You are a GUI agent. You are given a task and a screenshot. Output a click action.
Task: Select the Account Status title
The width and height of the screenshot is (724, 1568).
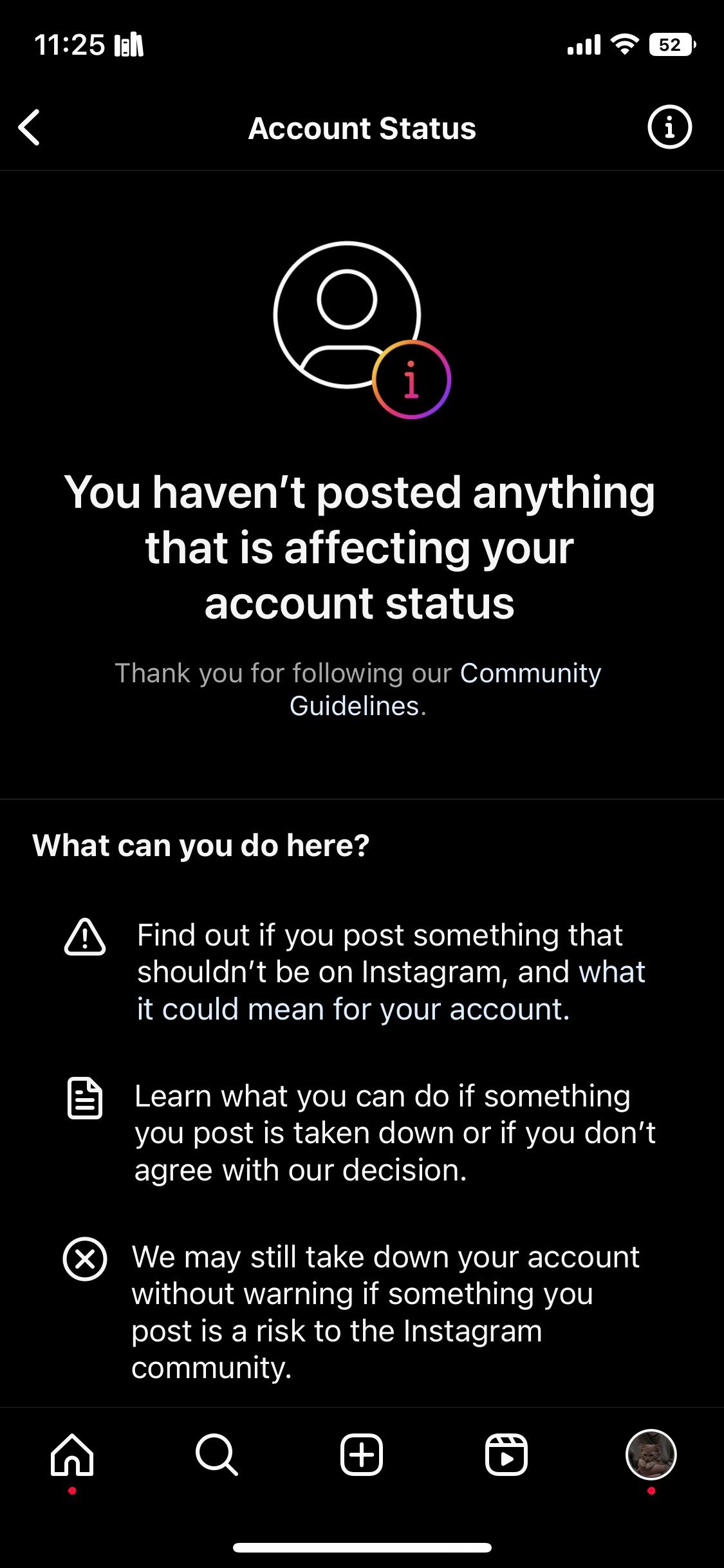point(362,128)
